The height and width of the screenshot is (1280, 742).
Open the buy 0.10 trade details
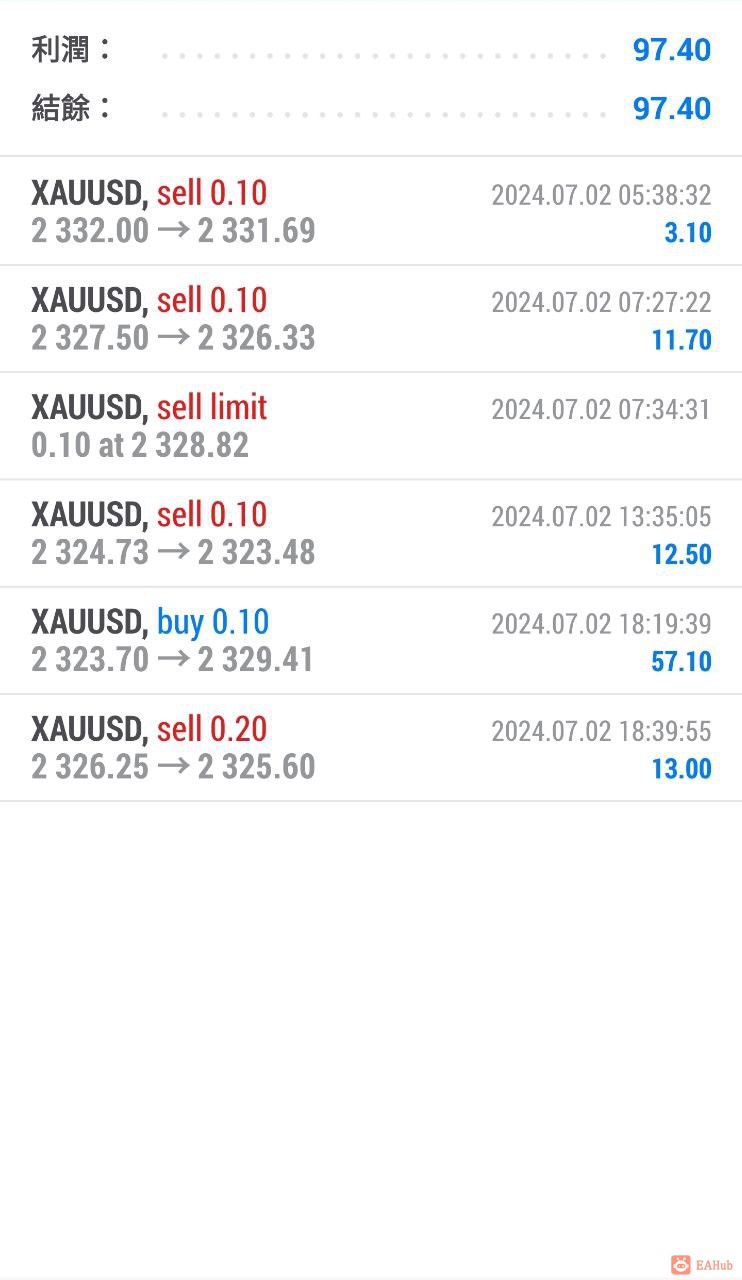point(370,640)
